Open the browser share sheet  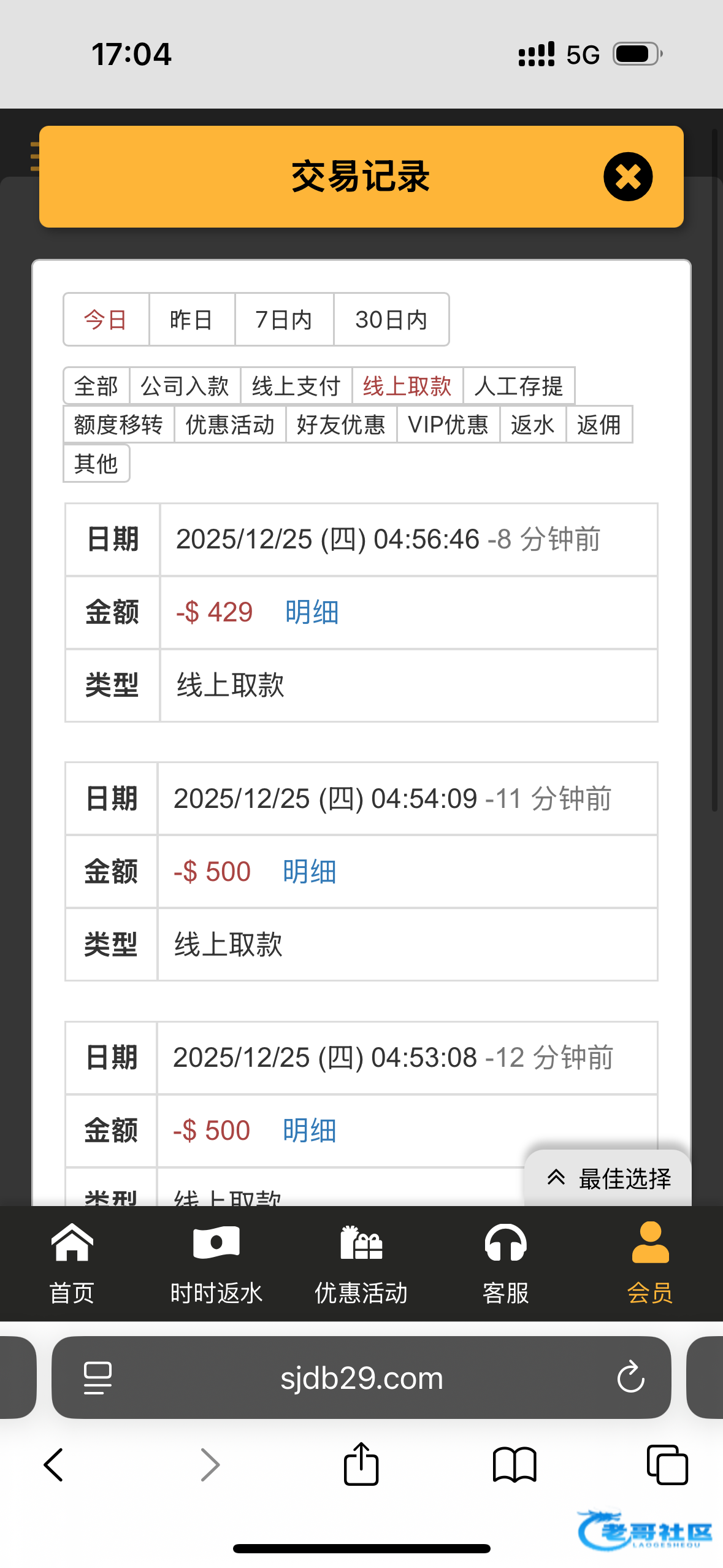coord(361,1464)
